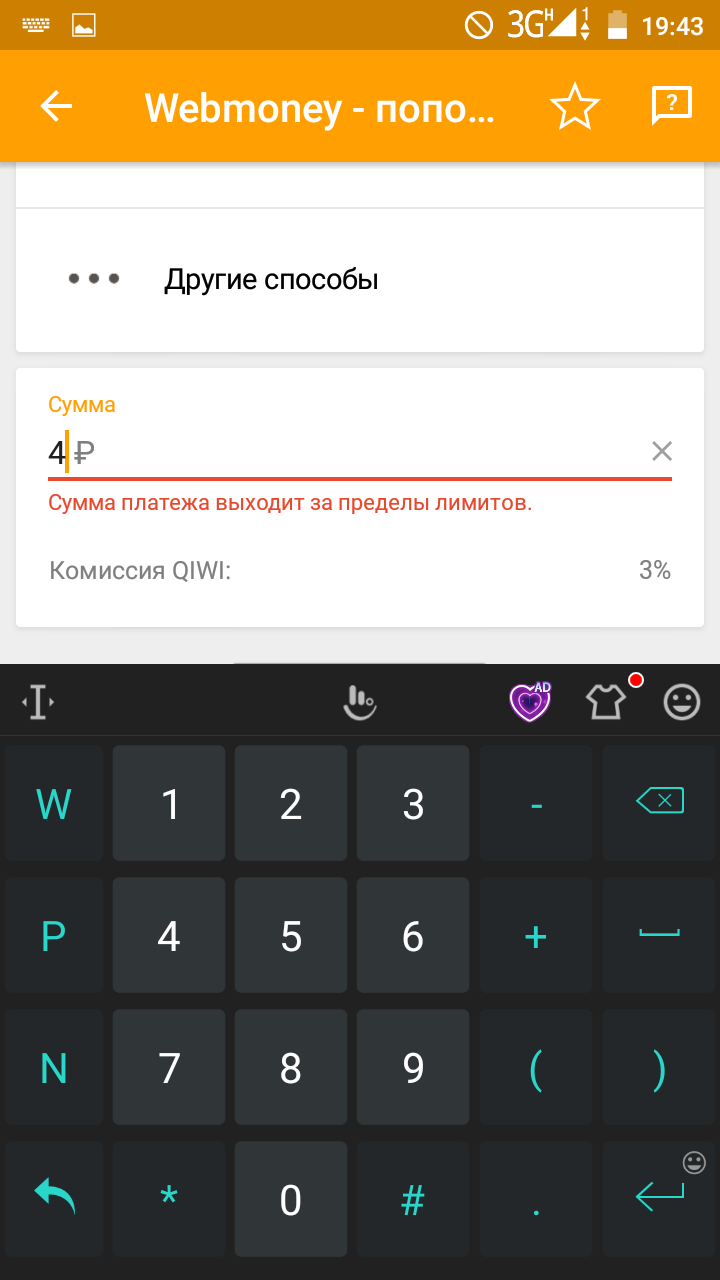Delete the last digit with backspace key
The image size is (720, 1280).
point(659,801)
